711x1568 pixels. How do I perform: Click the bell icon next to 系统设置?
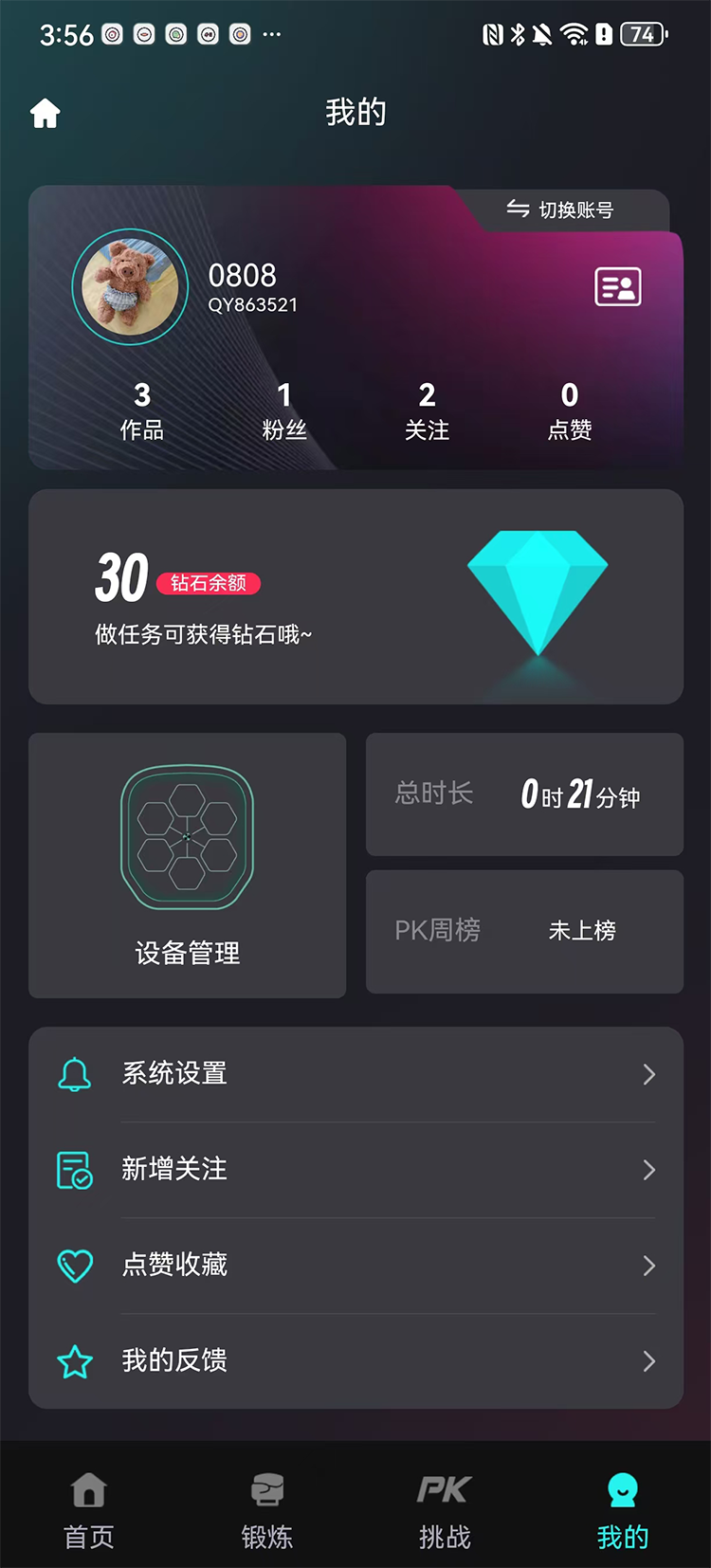pyautogui.click(x=75, y=1074)
